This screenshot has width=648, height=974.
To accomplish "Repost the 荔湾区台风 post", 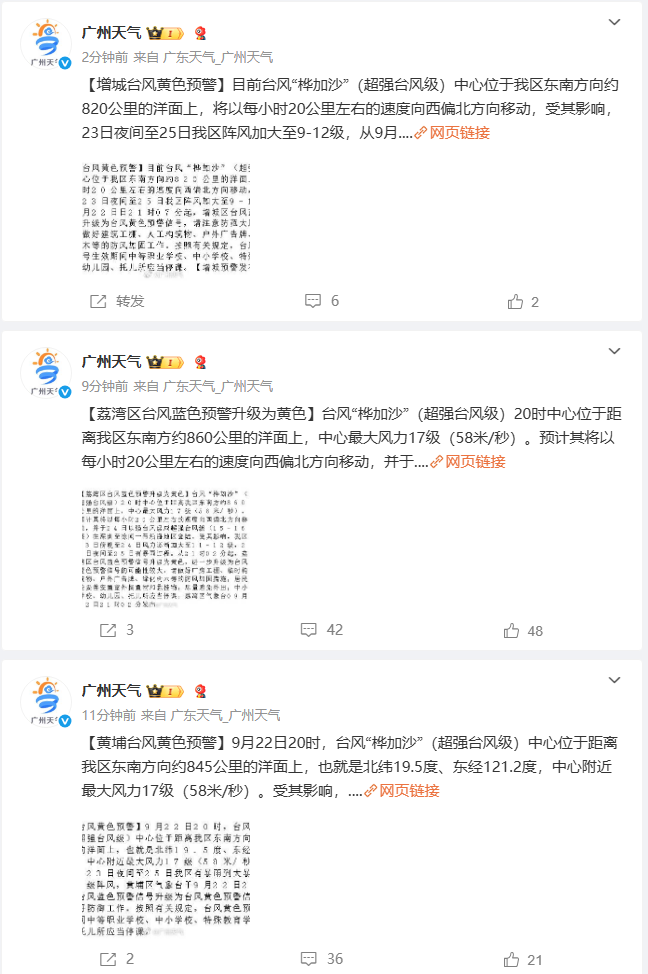I will 116,630.
